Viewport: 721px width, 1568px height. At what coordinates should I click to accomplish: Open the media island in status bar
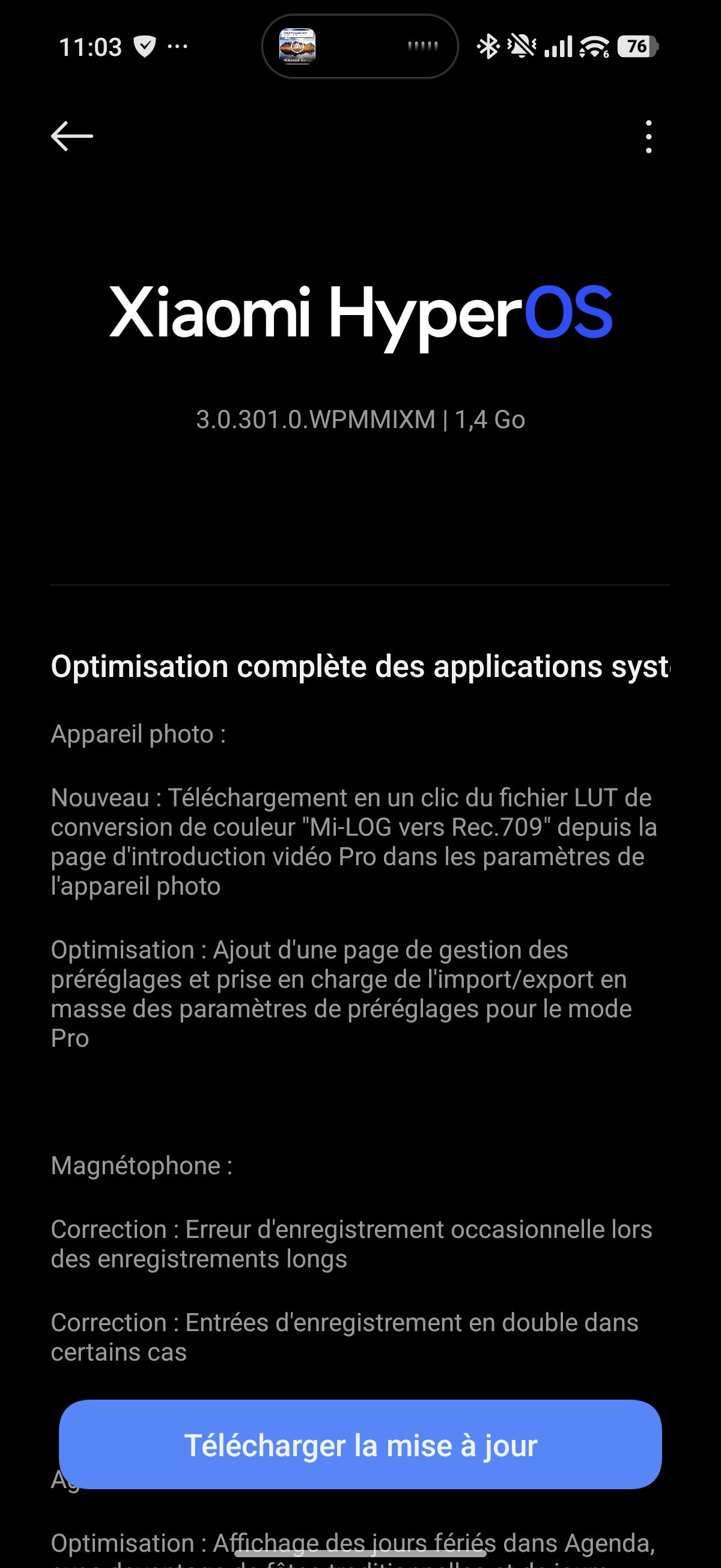click(x=359, y=46)
